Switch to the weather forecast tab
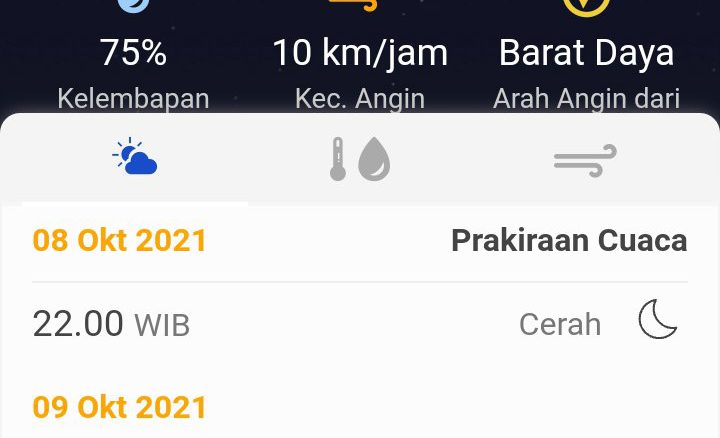This screenshot has width=720, height=438. tap(135, 159)
